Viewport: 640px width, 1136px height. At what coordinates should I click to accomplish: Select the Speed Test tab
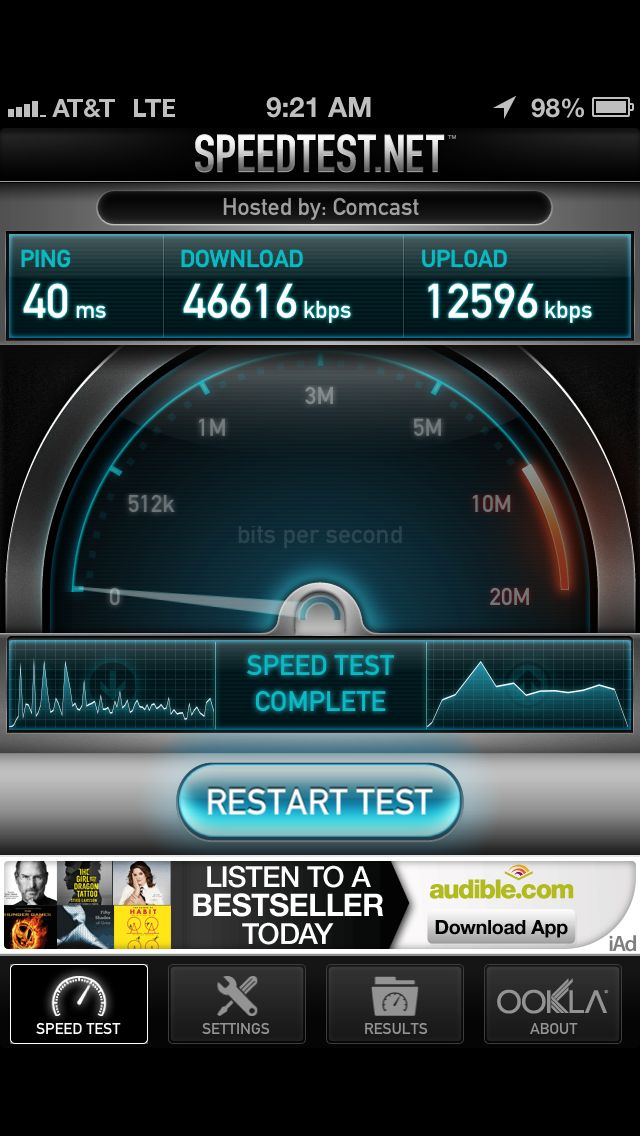(x=78, y=1003)
